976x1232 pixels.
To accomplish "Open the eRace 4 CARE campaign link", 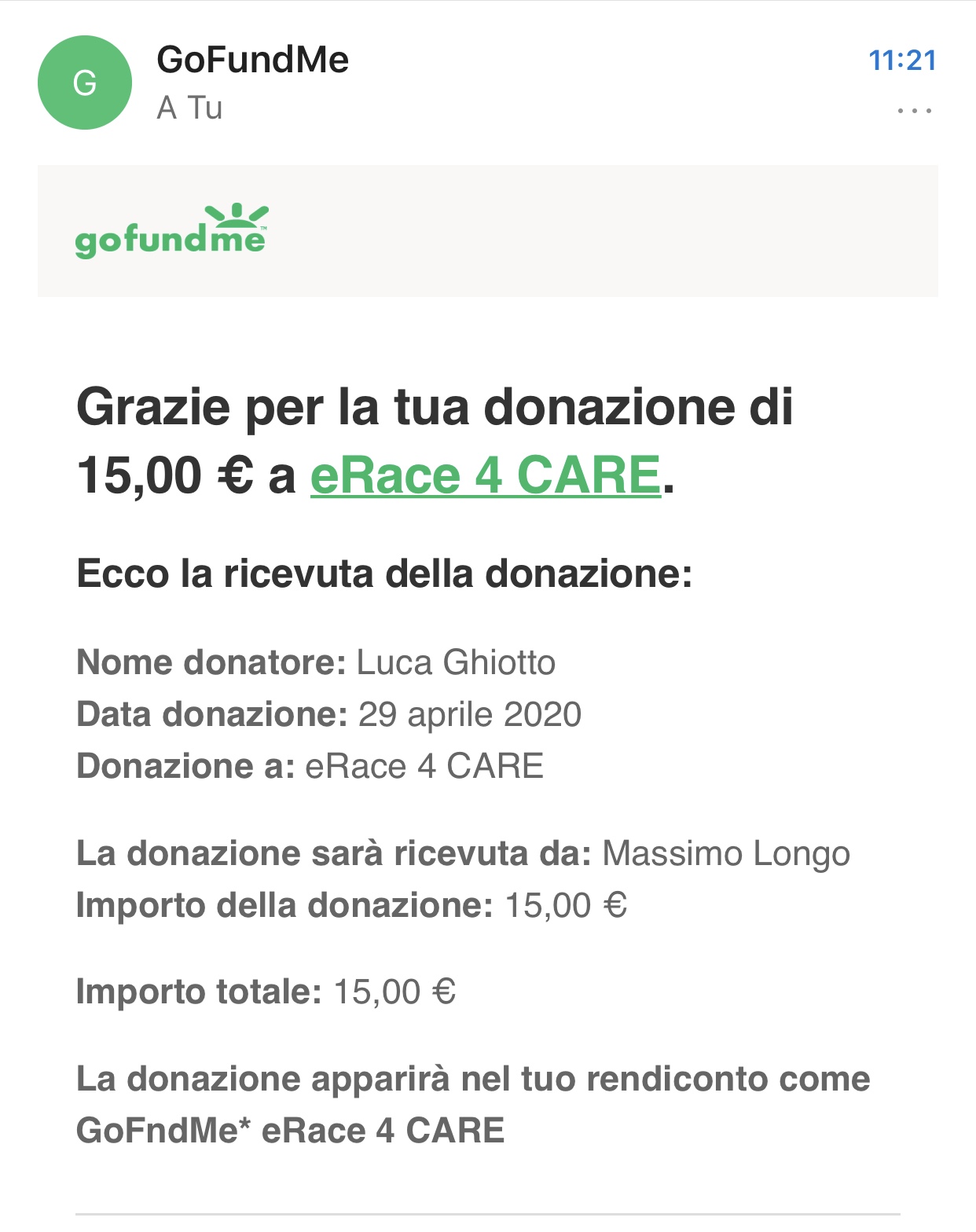I will [485, 476].
